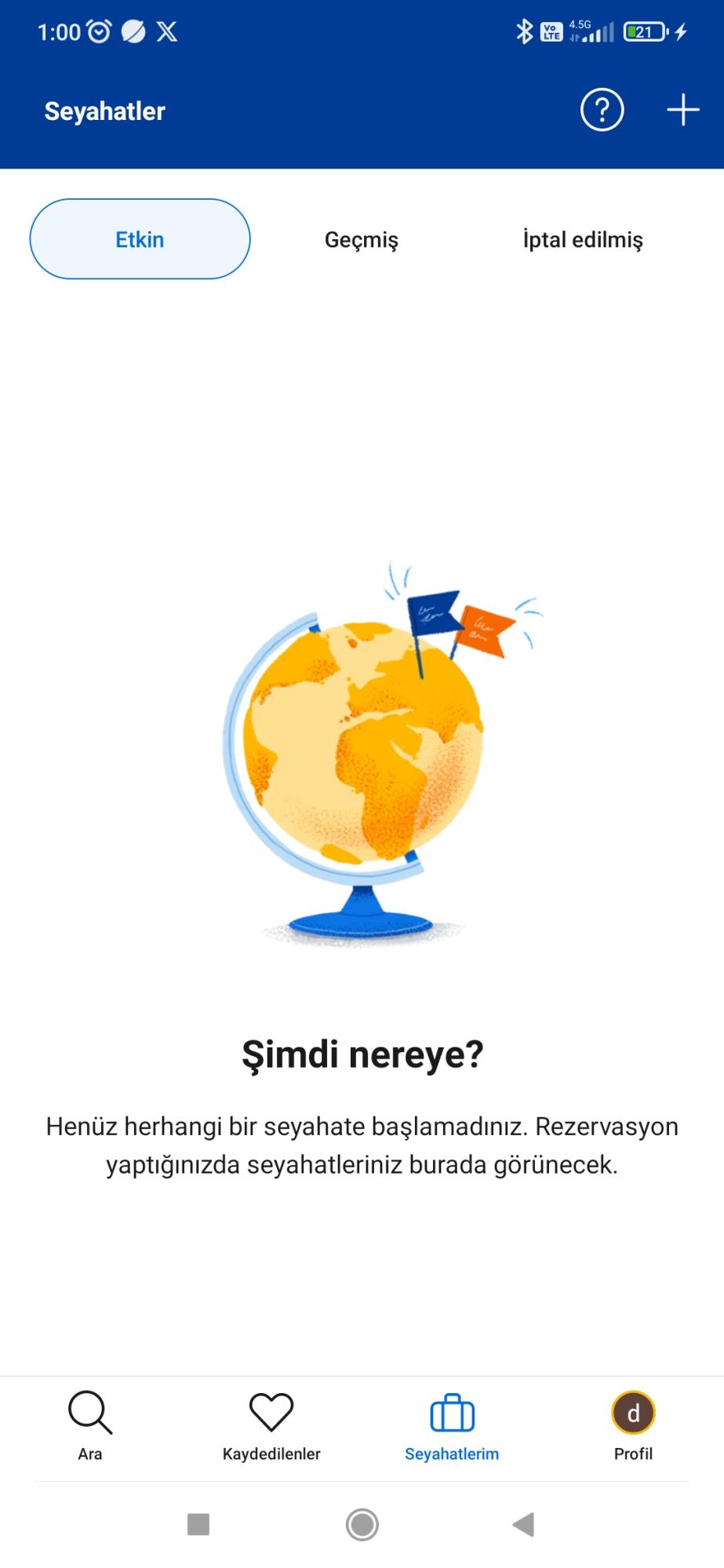Tap the system home button
Viewport: 724px width, 1568px height.
[362, 1525]
